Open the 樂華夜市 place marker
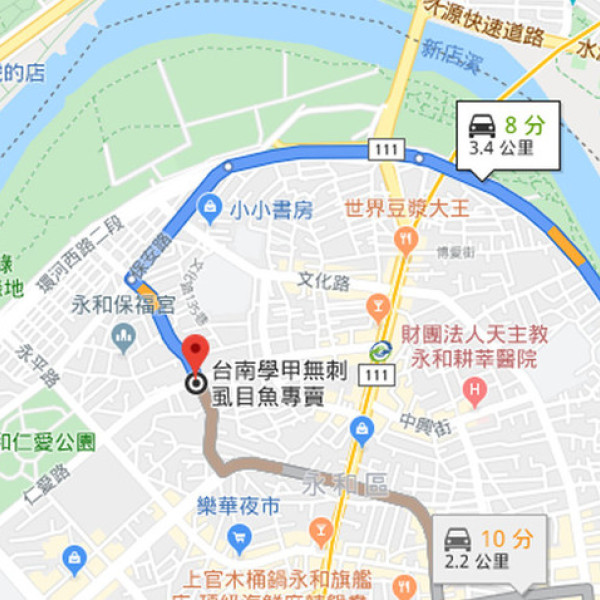Viewport: 600px width, 600px height. tap(238, 540)
